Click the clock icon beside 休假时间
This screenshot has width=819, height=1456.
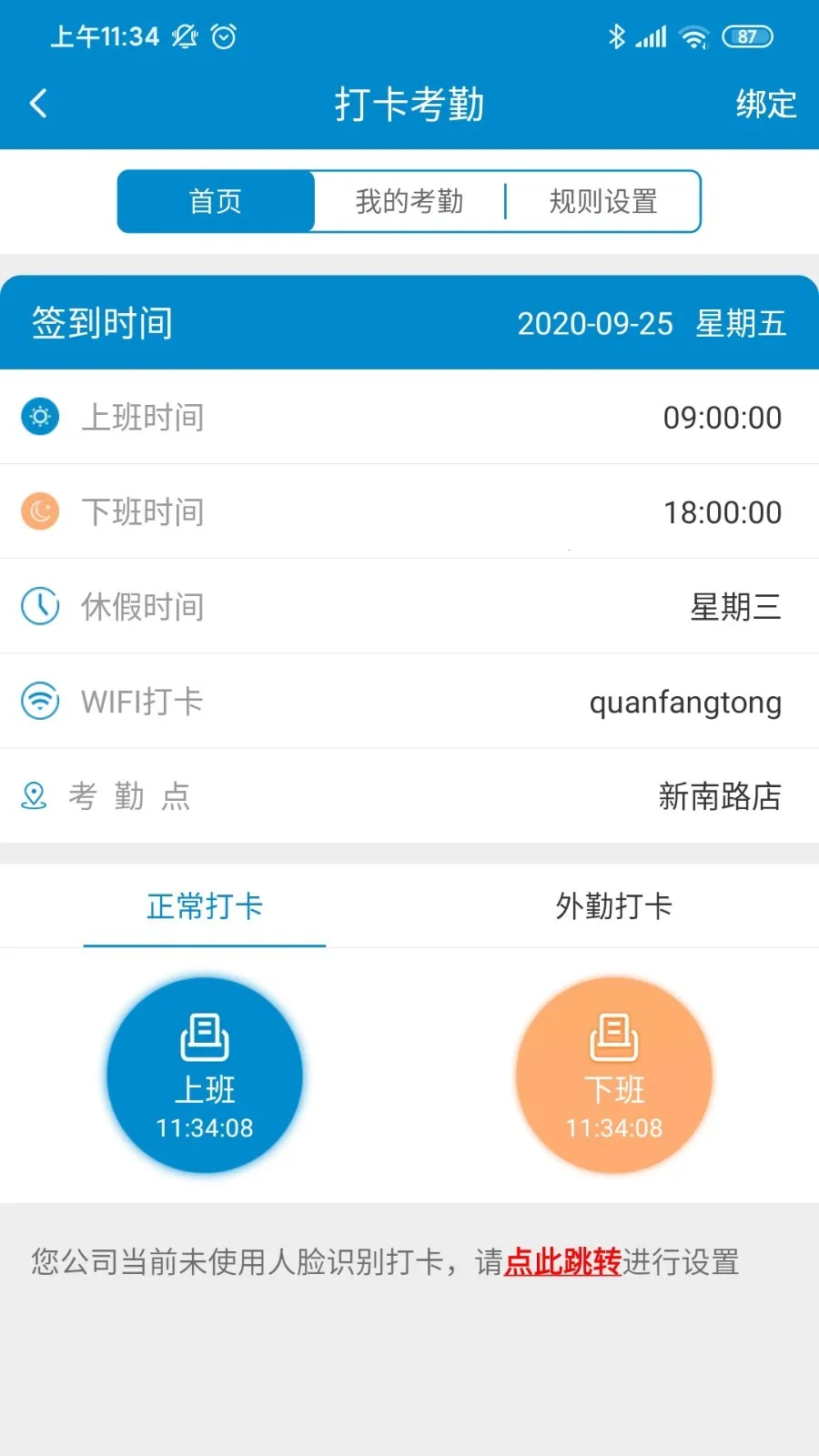[40, 606]
